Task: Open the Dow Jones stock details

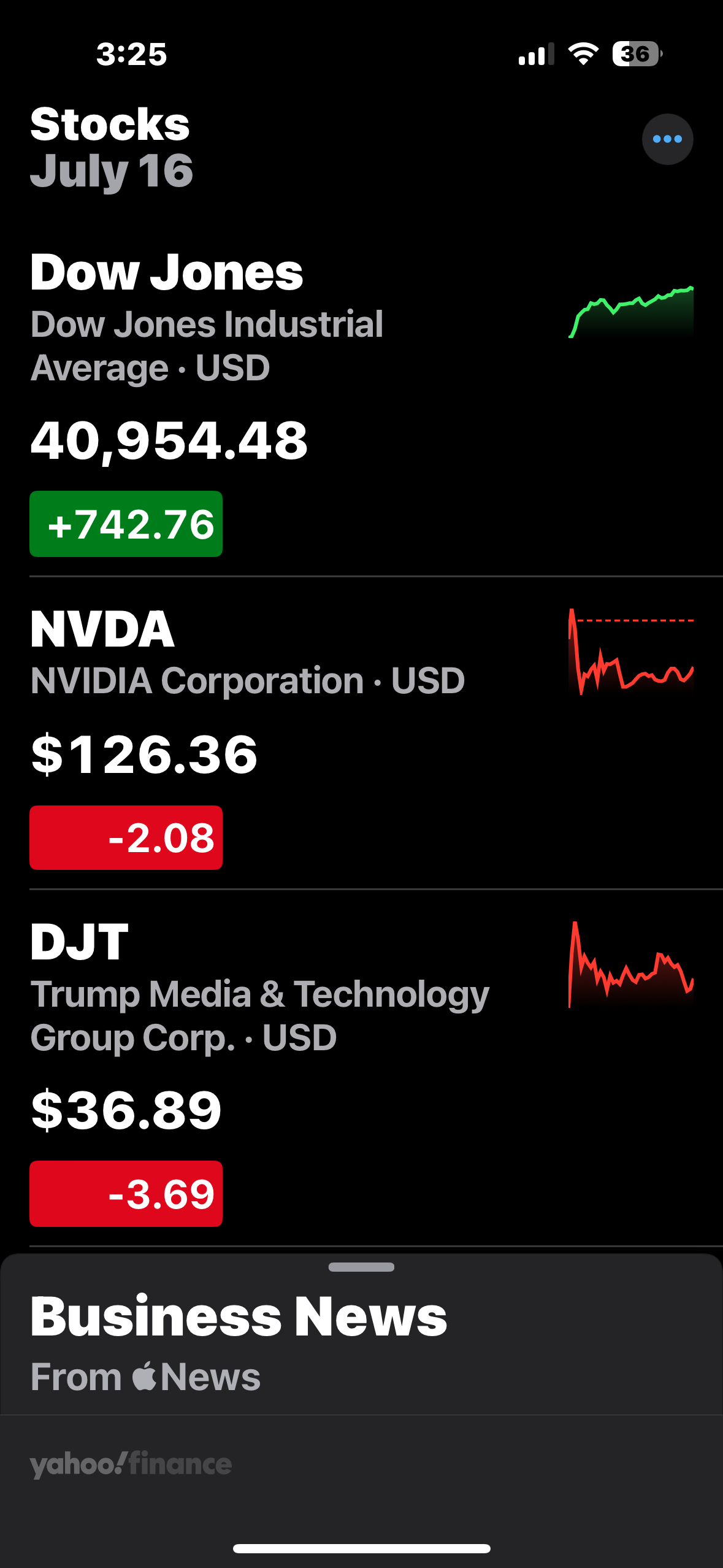Action: coord(361,402)
